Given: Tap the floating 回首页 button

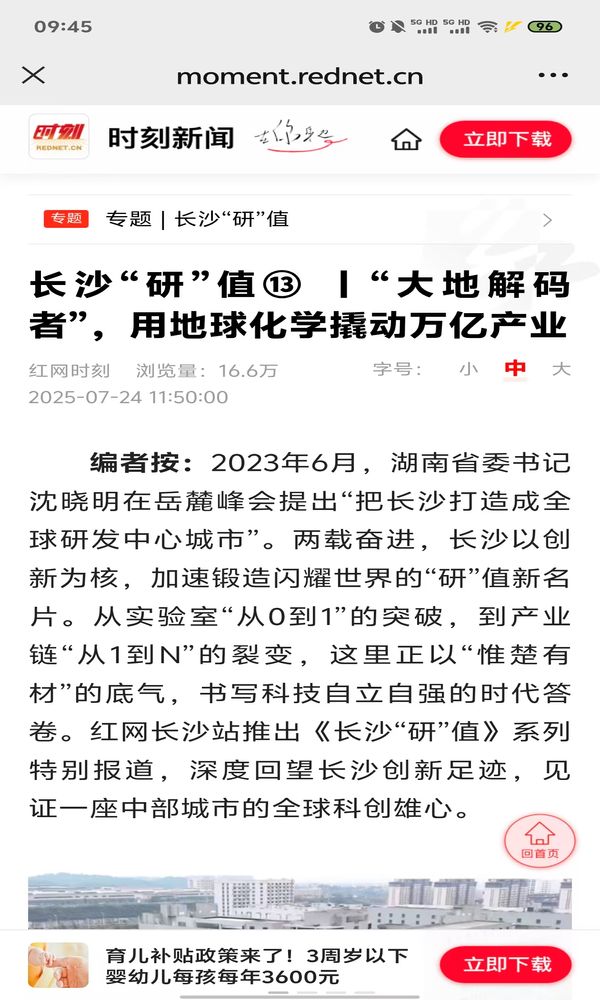Looking at the screenshot, I should (540, 841).
